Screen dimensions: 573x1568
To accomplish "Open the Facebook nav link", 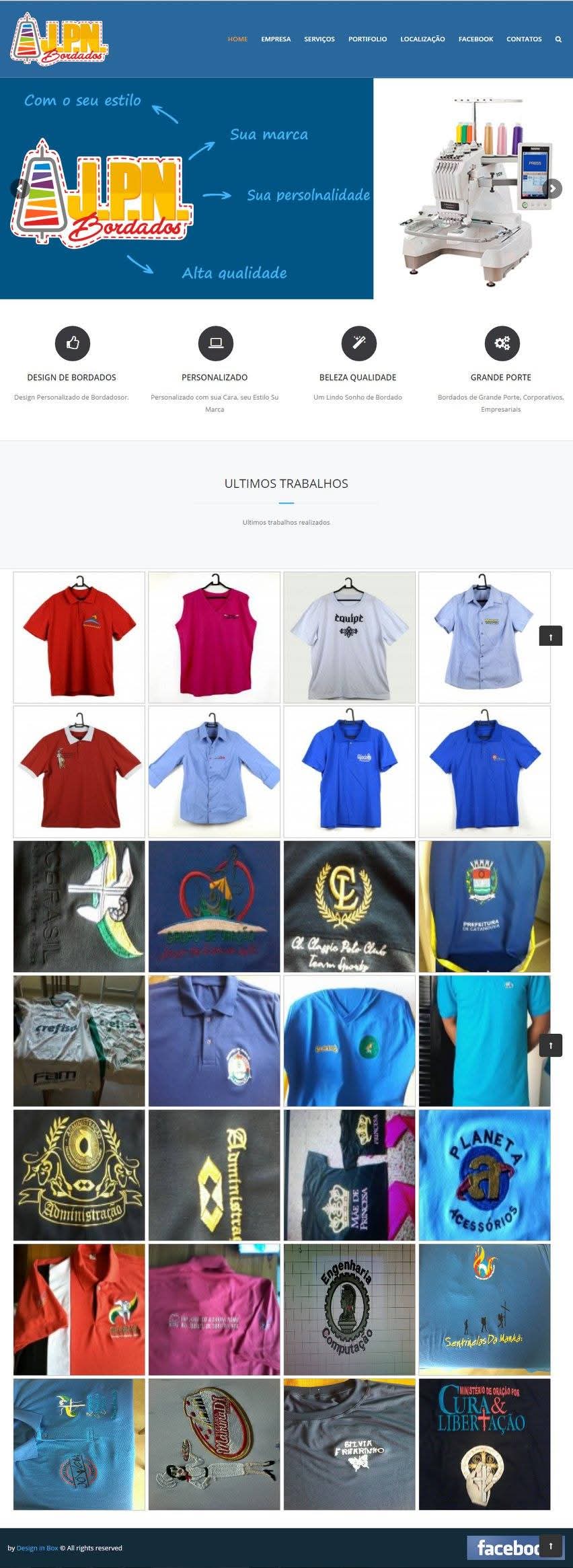I will 475,39.
